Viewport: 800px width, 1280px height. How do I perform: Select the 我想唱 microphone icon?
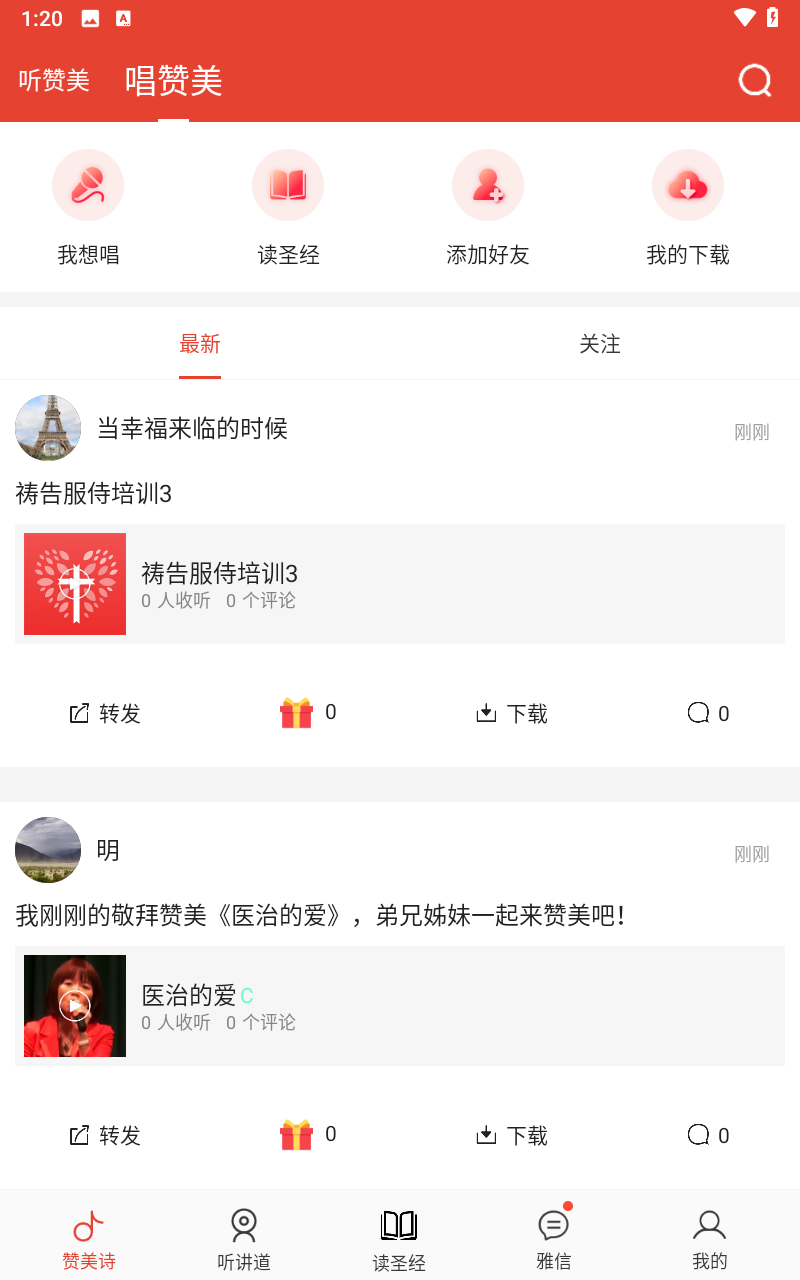coord(88,185)
